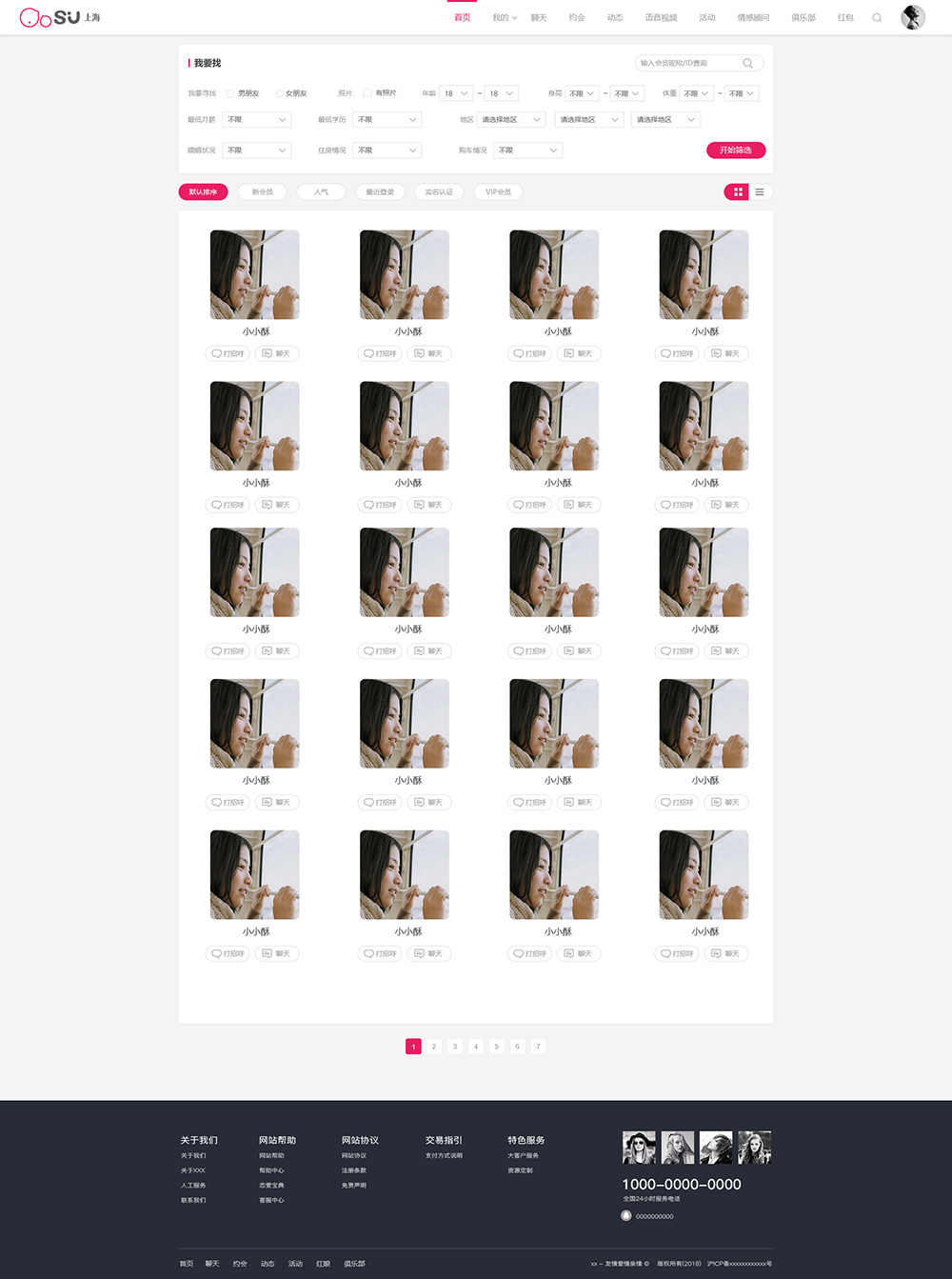Switch to list view layout
The width and height of the screenshot is (952, 1279).
(760, 192)
